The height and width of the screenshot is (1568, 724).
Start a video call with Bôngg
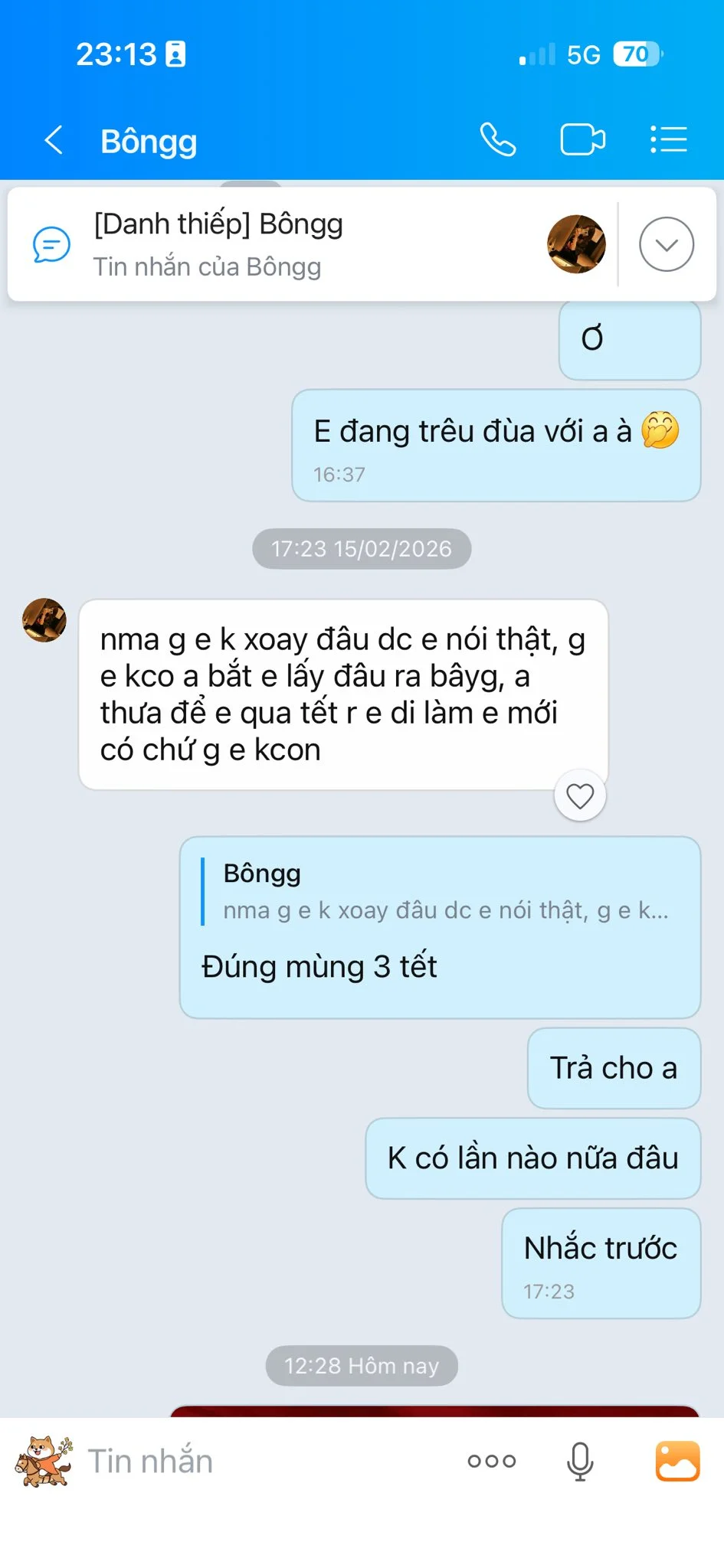point(582,140)
